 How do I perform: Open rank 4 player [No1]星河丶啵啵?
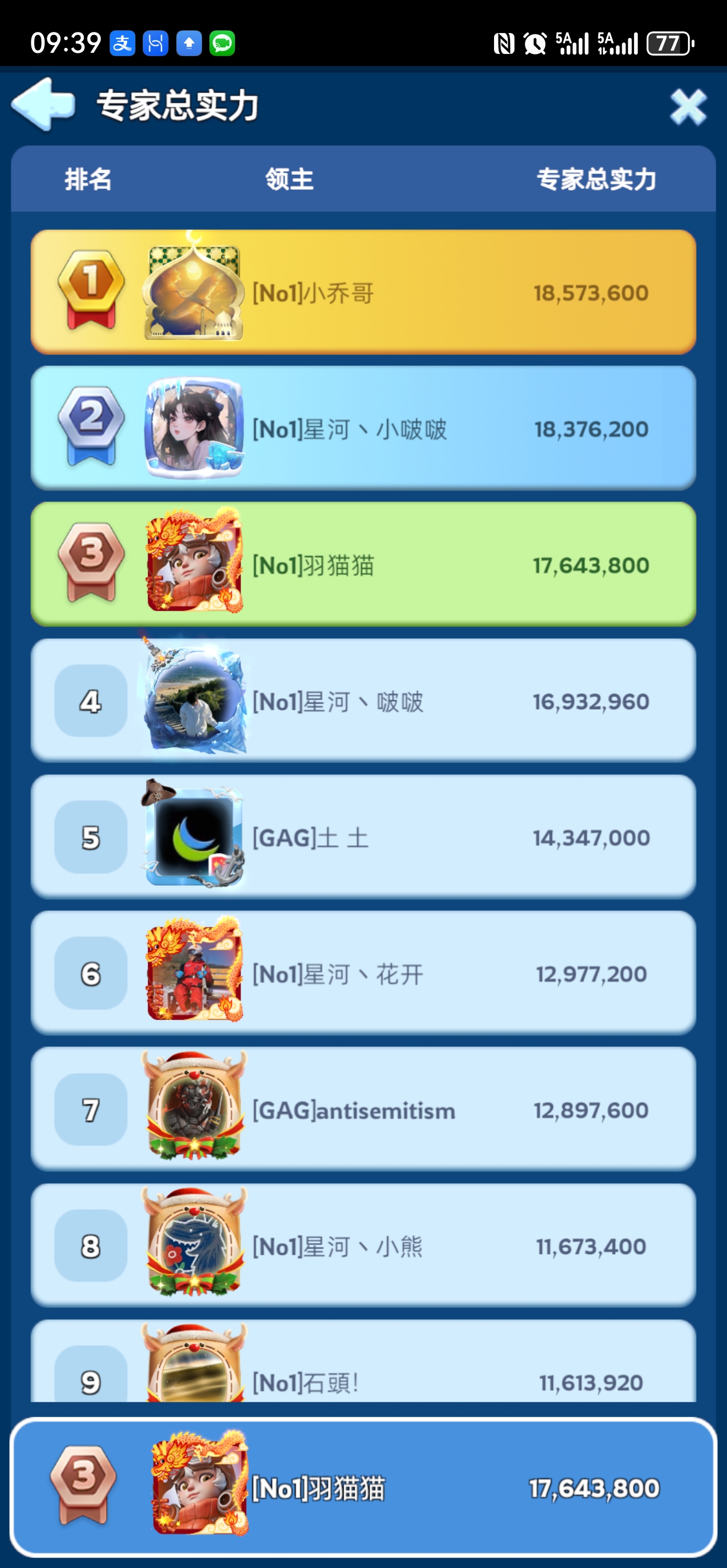(363, 701)
